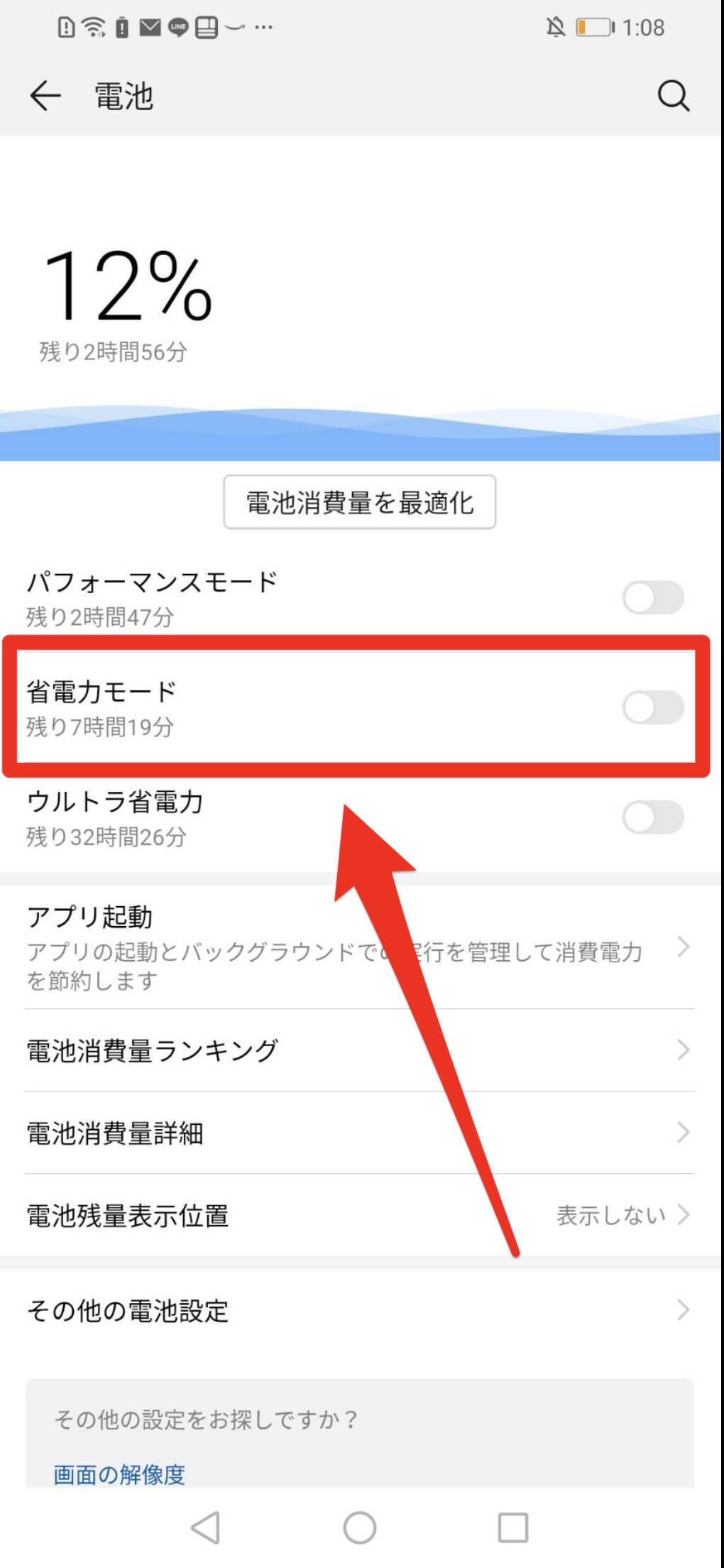Go back from the 電池 screen

point(45,96)
